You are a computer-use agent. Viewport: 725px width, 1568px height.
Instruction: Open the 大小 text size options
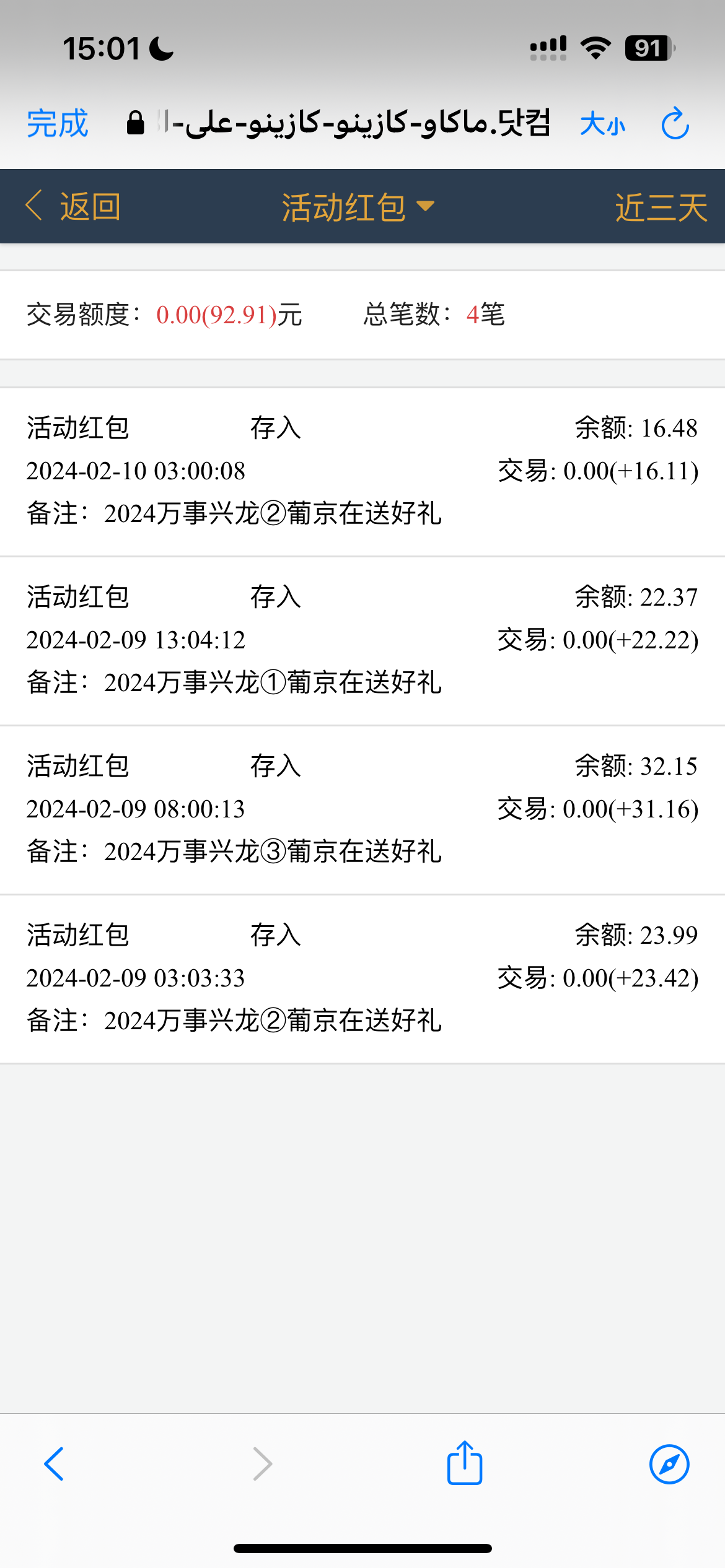[602, 124]
